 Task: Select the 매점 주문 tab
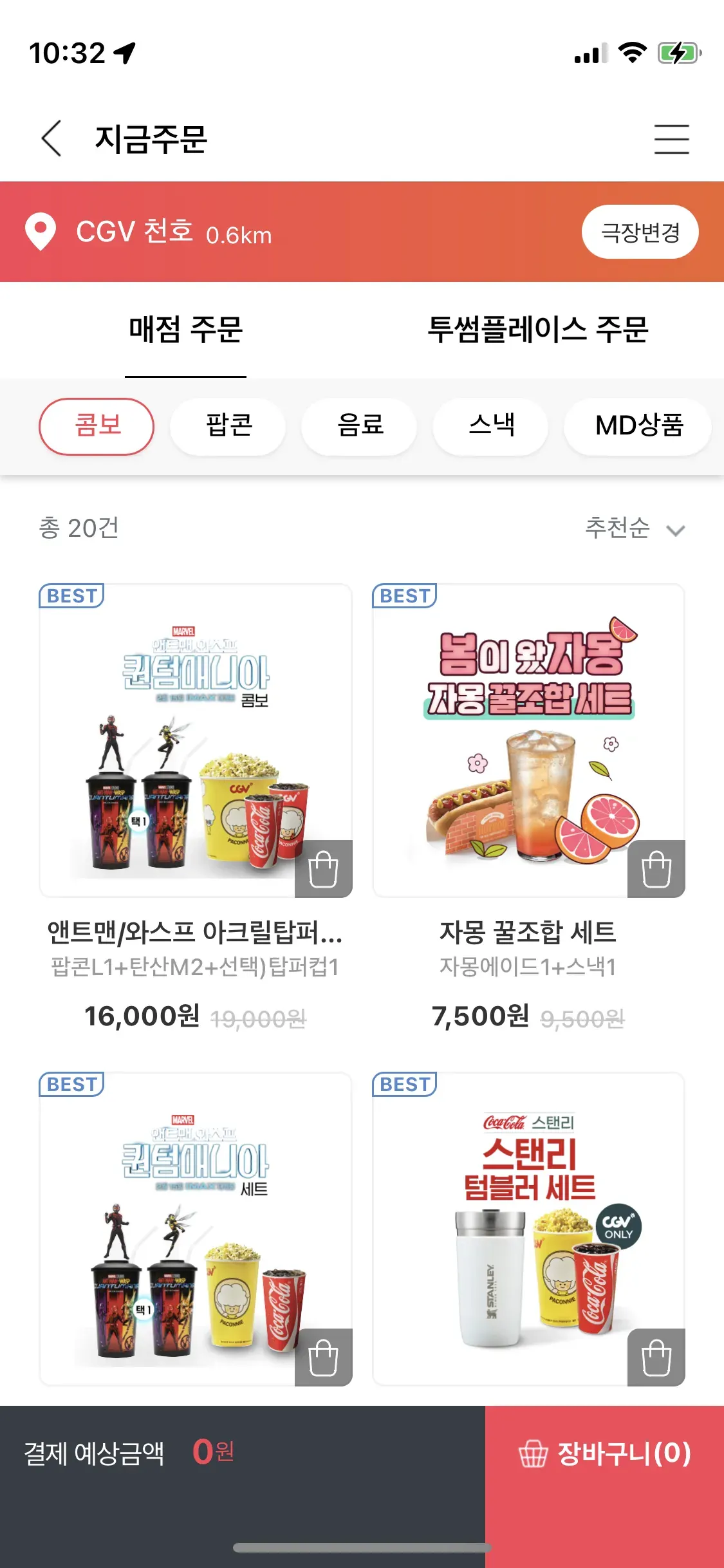(185, 330)
